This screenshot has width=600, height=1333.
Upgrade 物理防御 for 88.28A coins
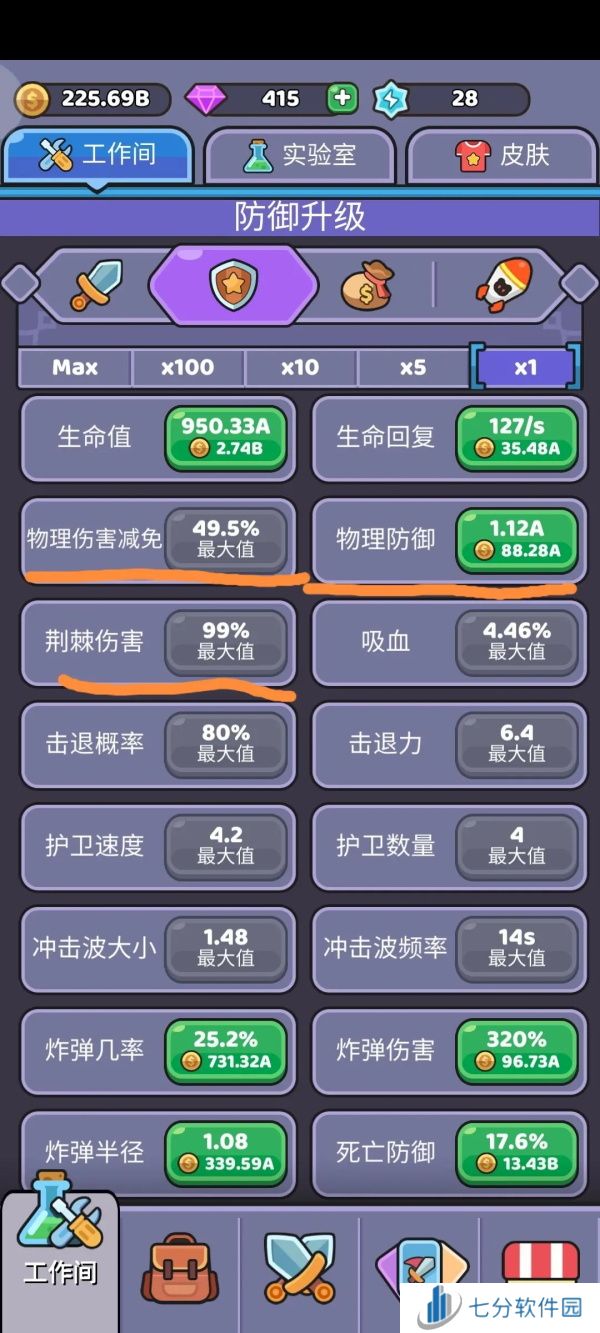pos(517,539)
